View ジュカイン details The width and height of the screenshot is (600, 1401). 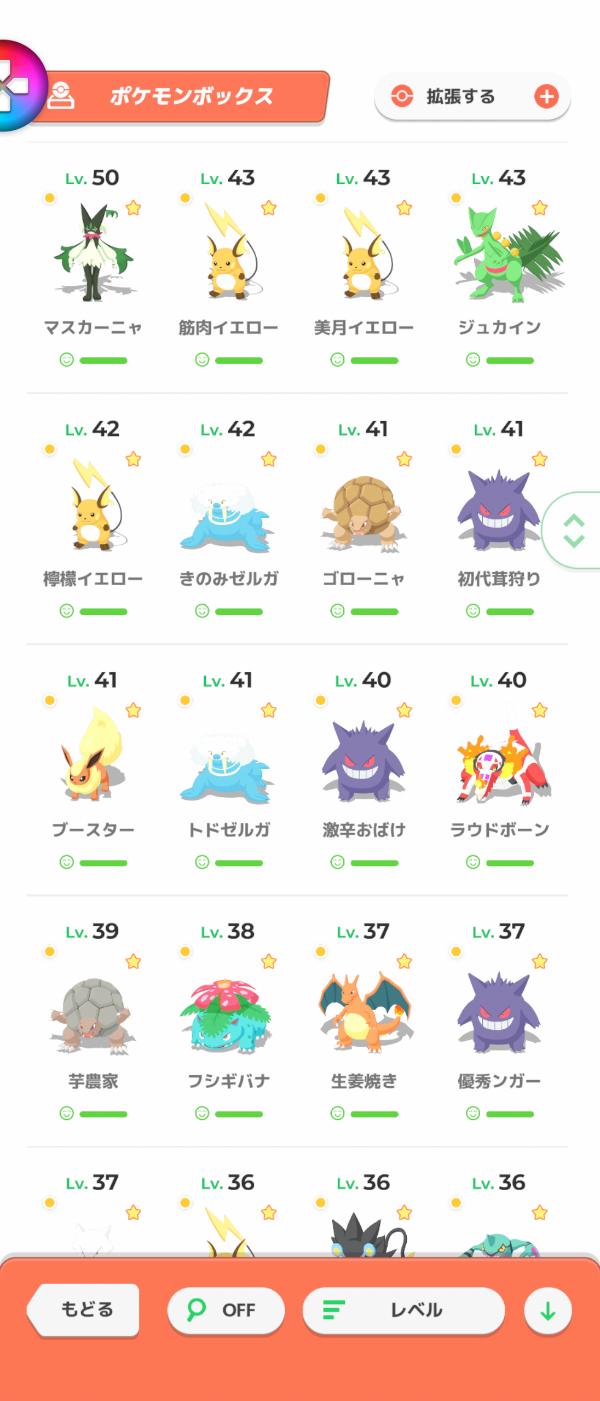point(499,255)
